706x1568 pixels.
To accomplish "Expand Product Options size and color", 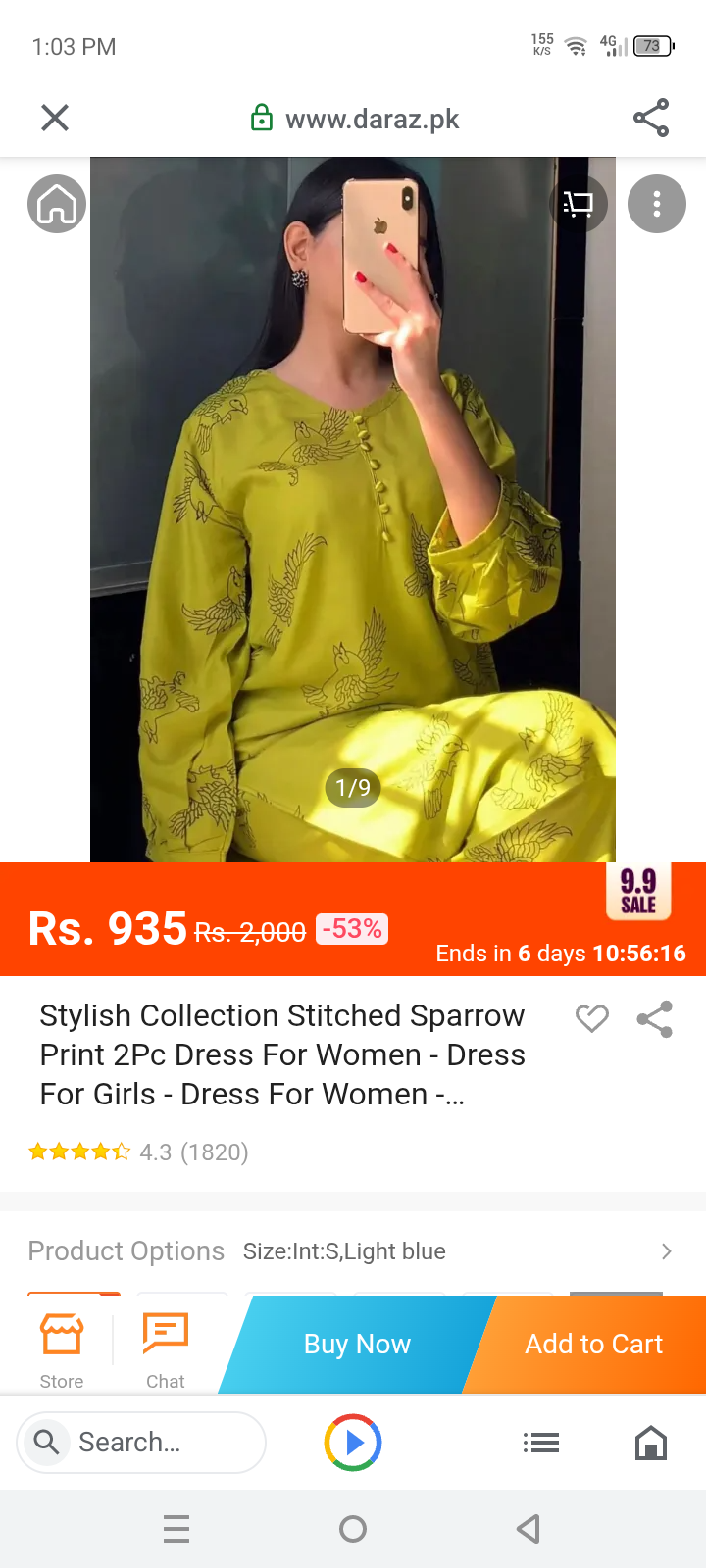I will [x=666, y=1251].
